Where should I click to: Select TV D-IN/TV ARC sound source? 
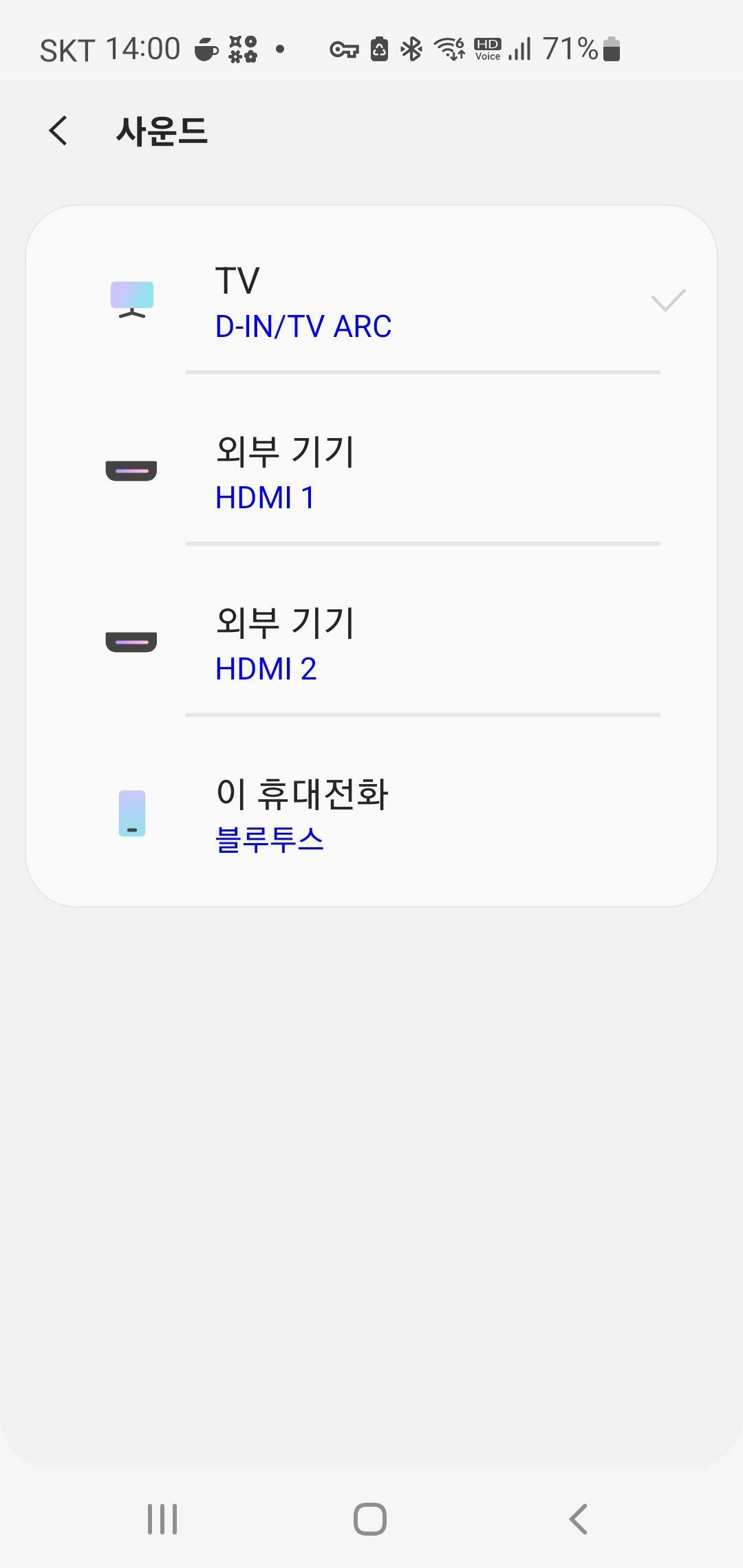coord(371,301)
